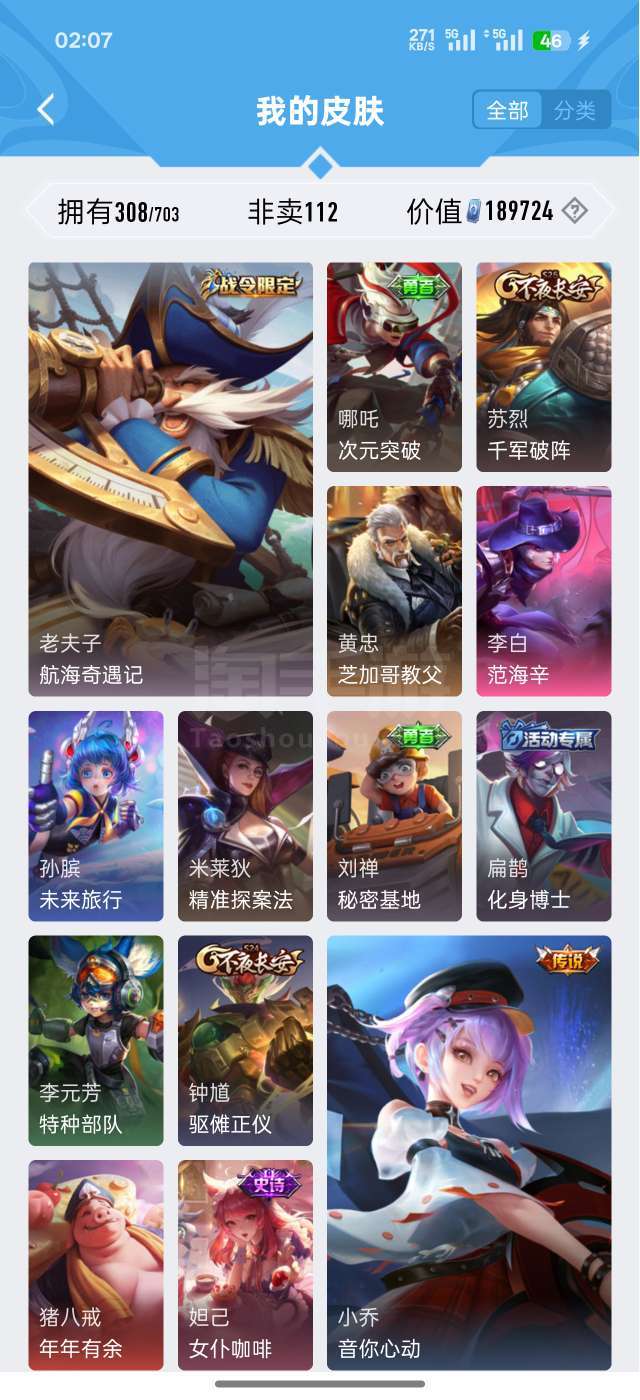
Task: Open the value help question mark
Action: point(574,211)
